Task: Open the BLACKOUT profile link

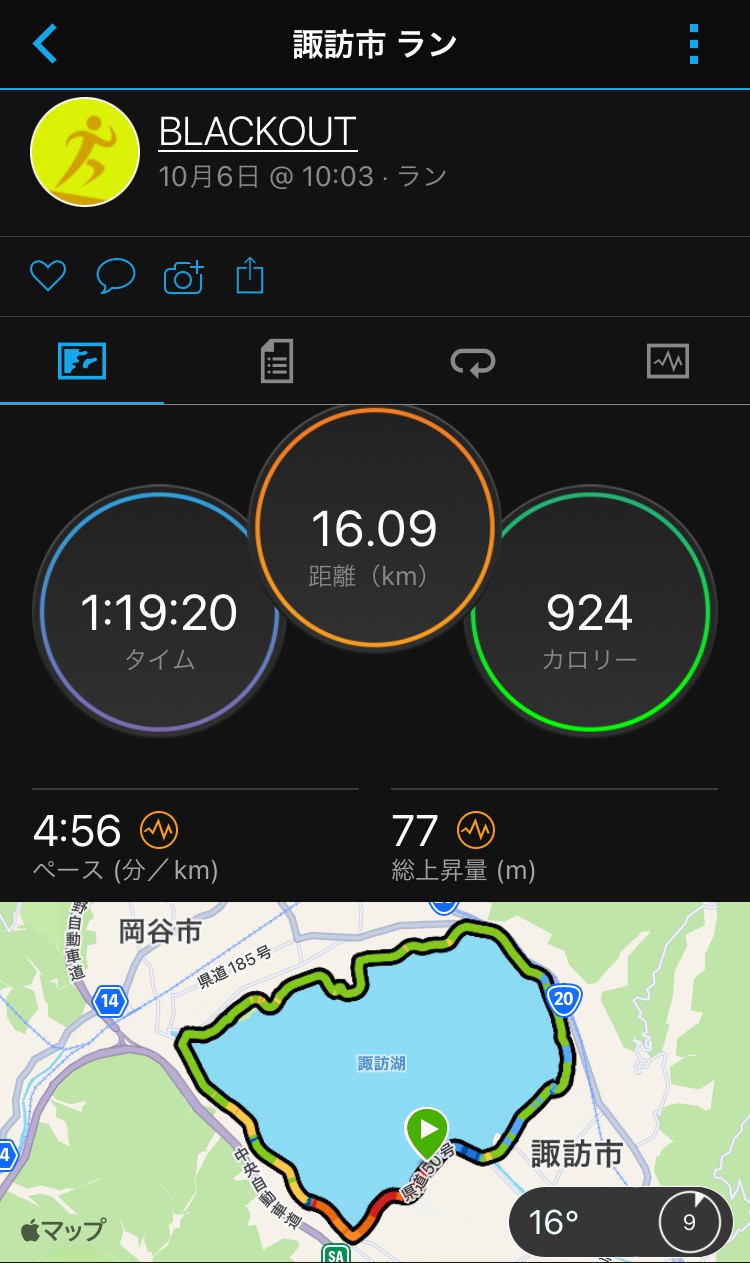Action: click(258, 132)
